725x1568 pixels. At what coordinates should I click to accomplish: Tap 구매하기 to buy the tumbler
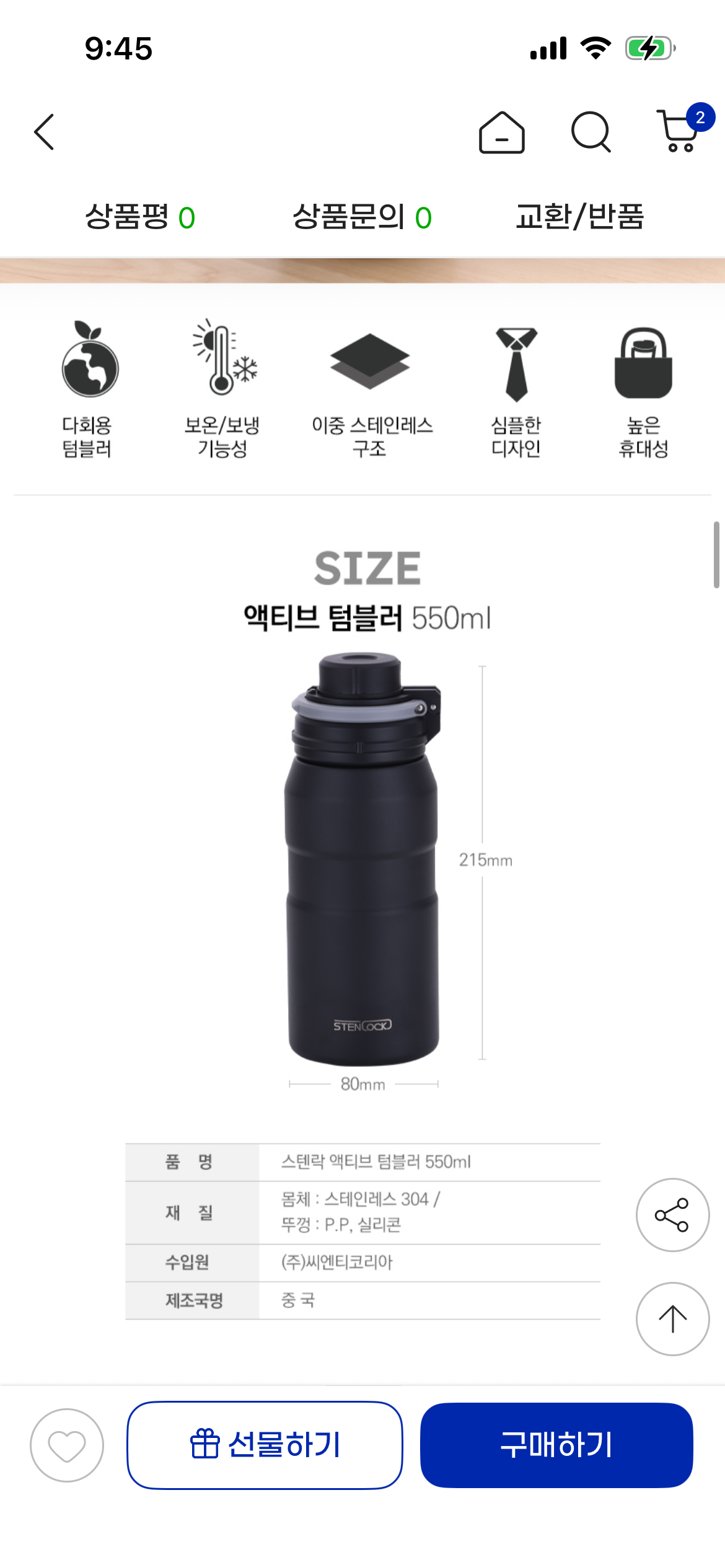pos(556,1445)
